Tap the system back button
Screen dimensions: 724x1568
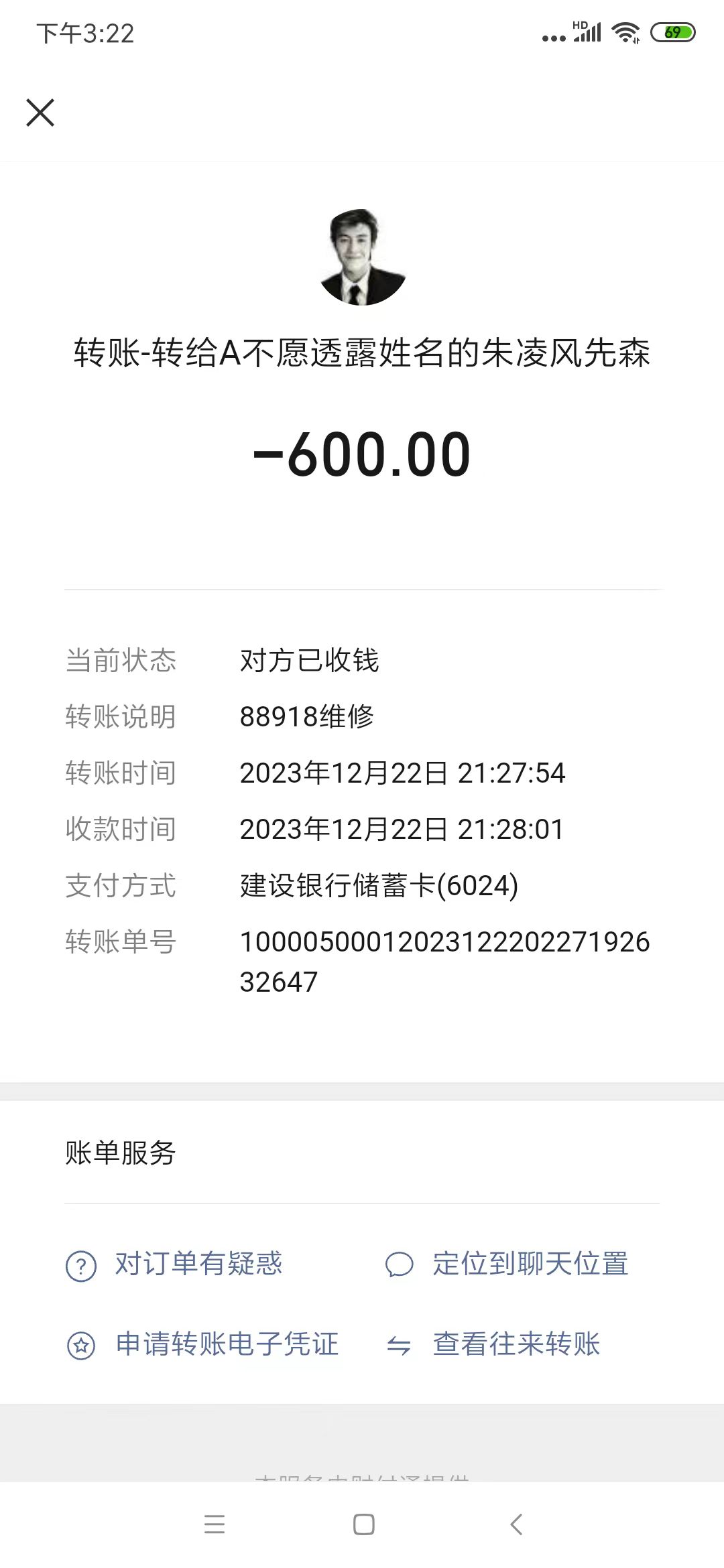tap(516, 1524)
